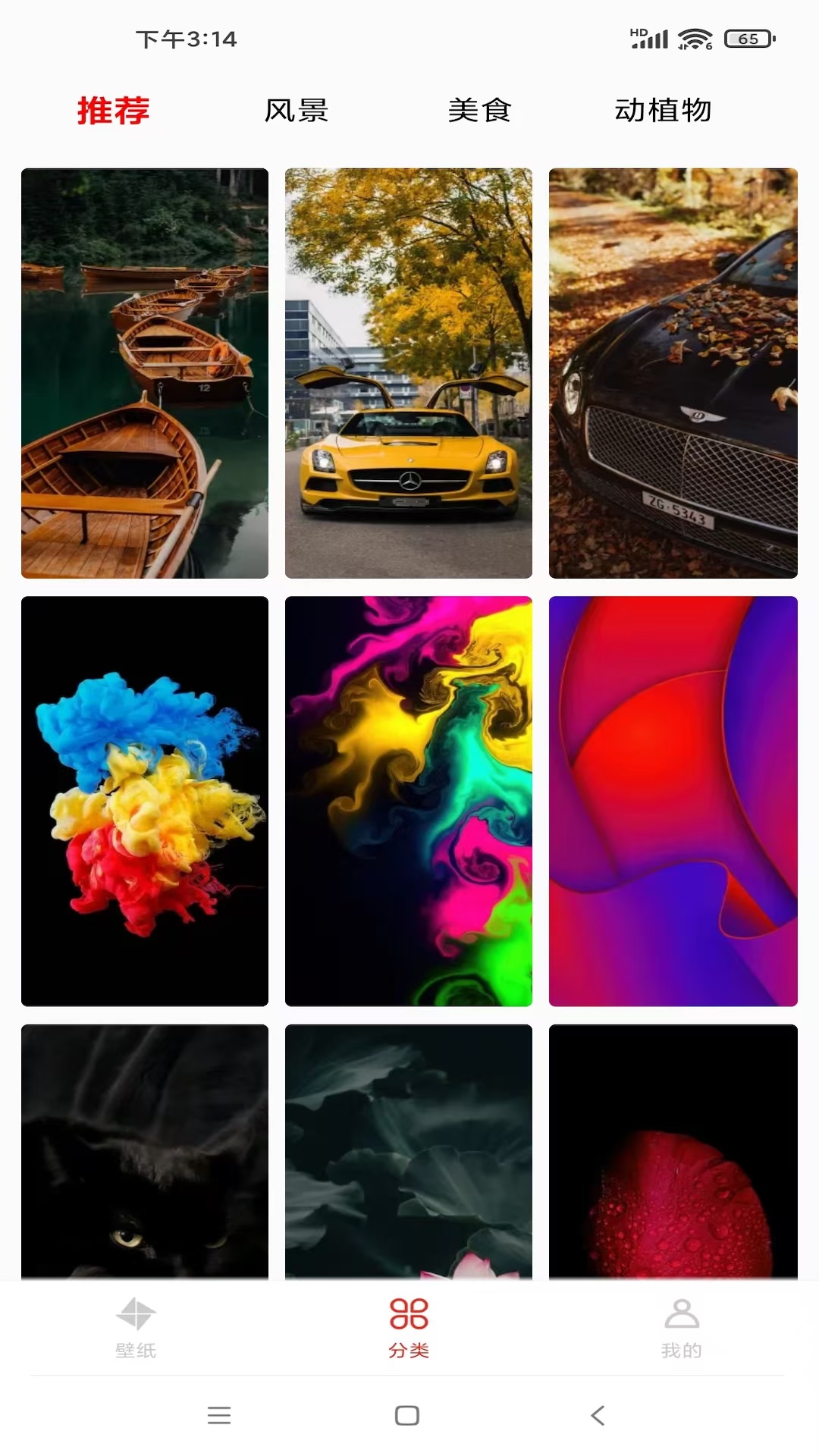Go to the 壁纸 tab
Screen dimensions: 819x1456
136,1327
